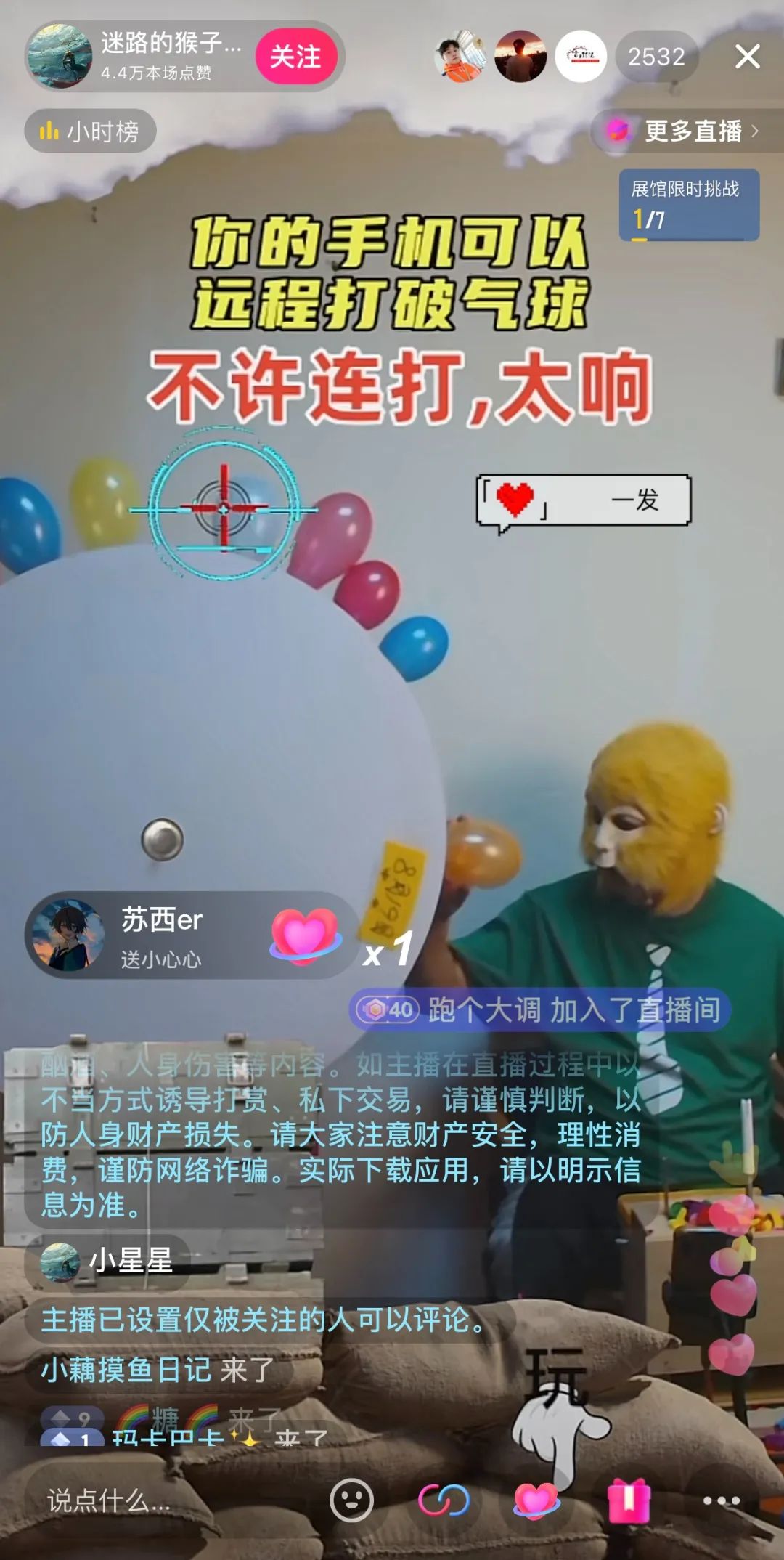The height and width of the screenshot is (1560, 784).
Task: Open the 小时榜 hourly ranking
Action: (91, 131)
